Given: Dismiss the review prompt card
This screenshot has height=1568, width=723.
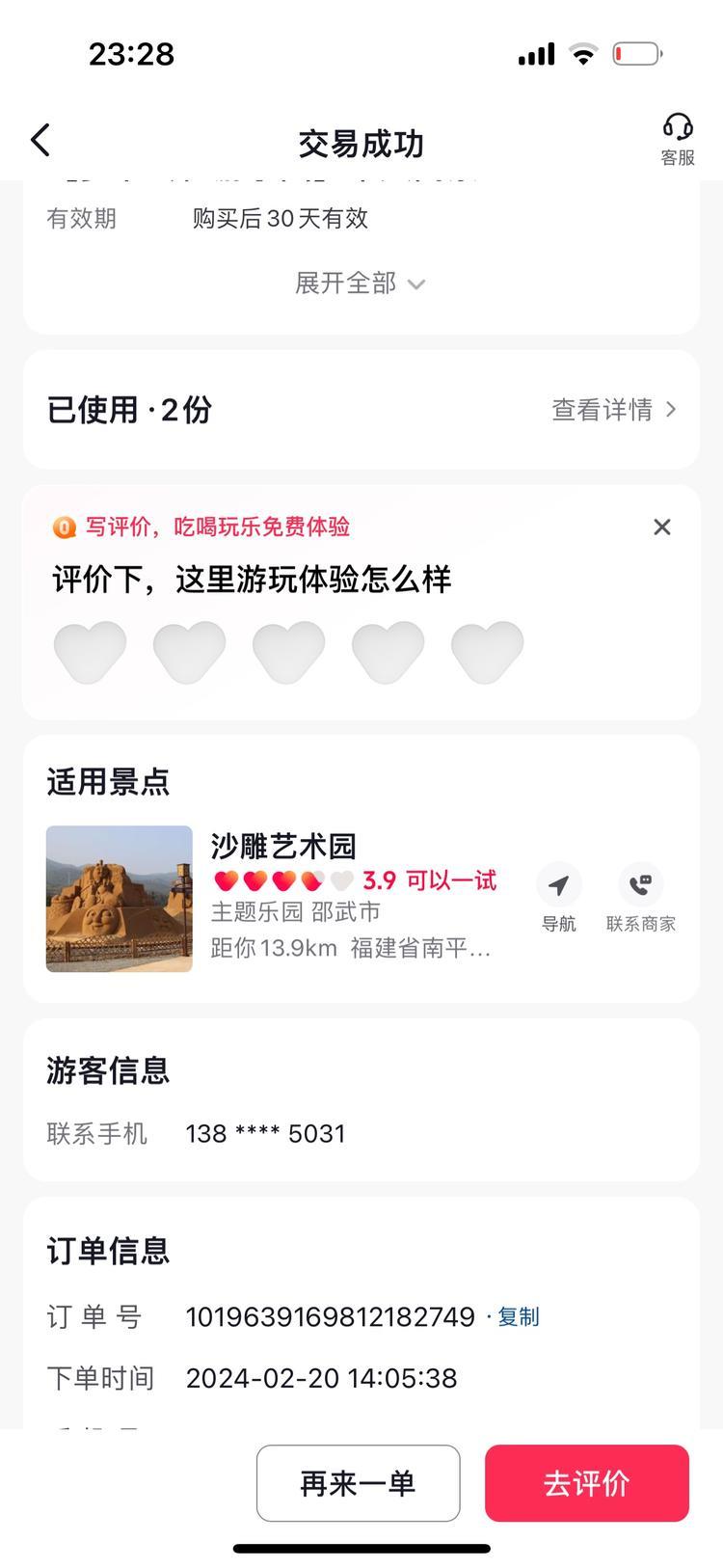Looking at the screenshot, I should (661, 527).
